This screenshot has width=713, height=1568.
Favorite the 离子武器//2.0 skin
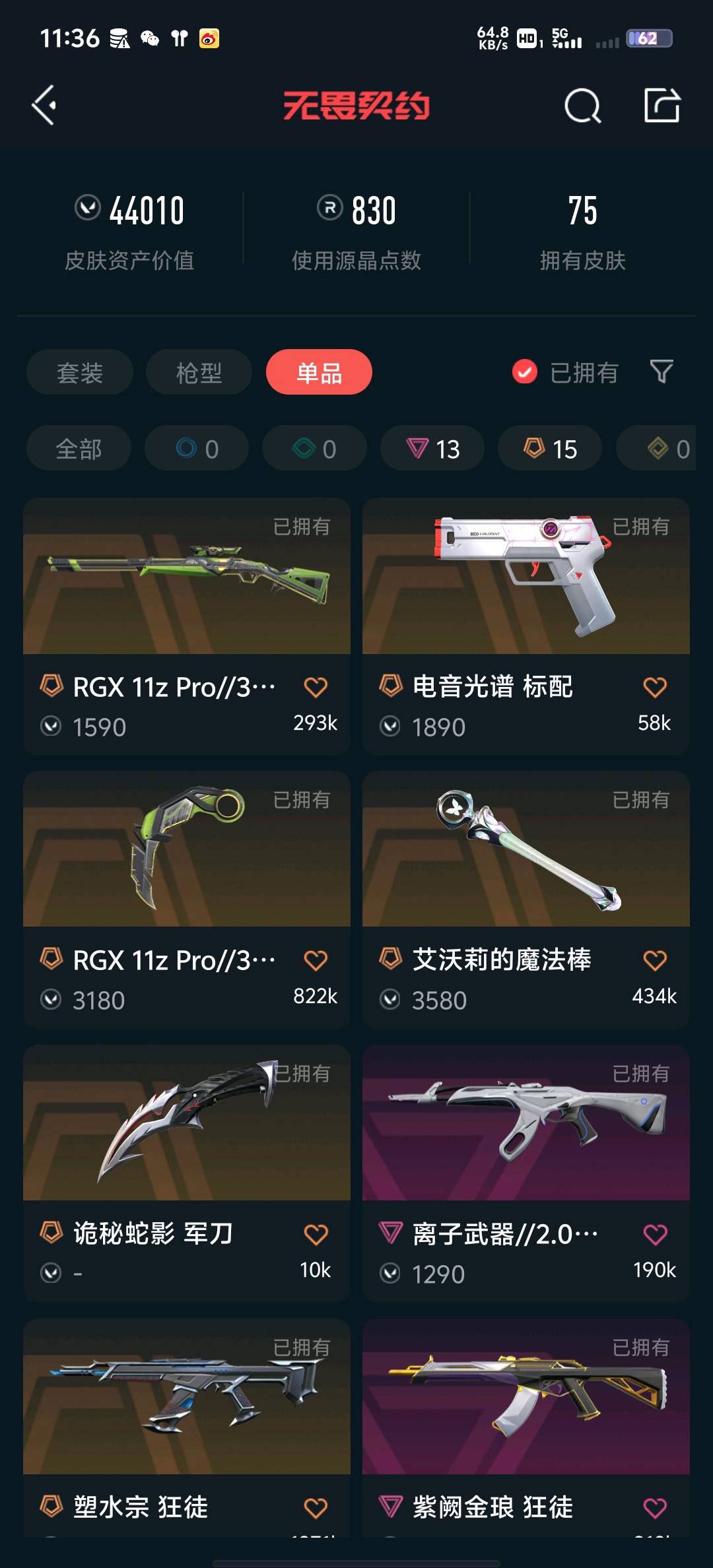654,1234
